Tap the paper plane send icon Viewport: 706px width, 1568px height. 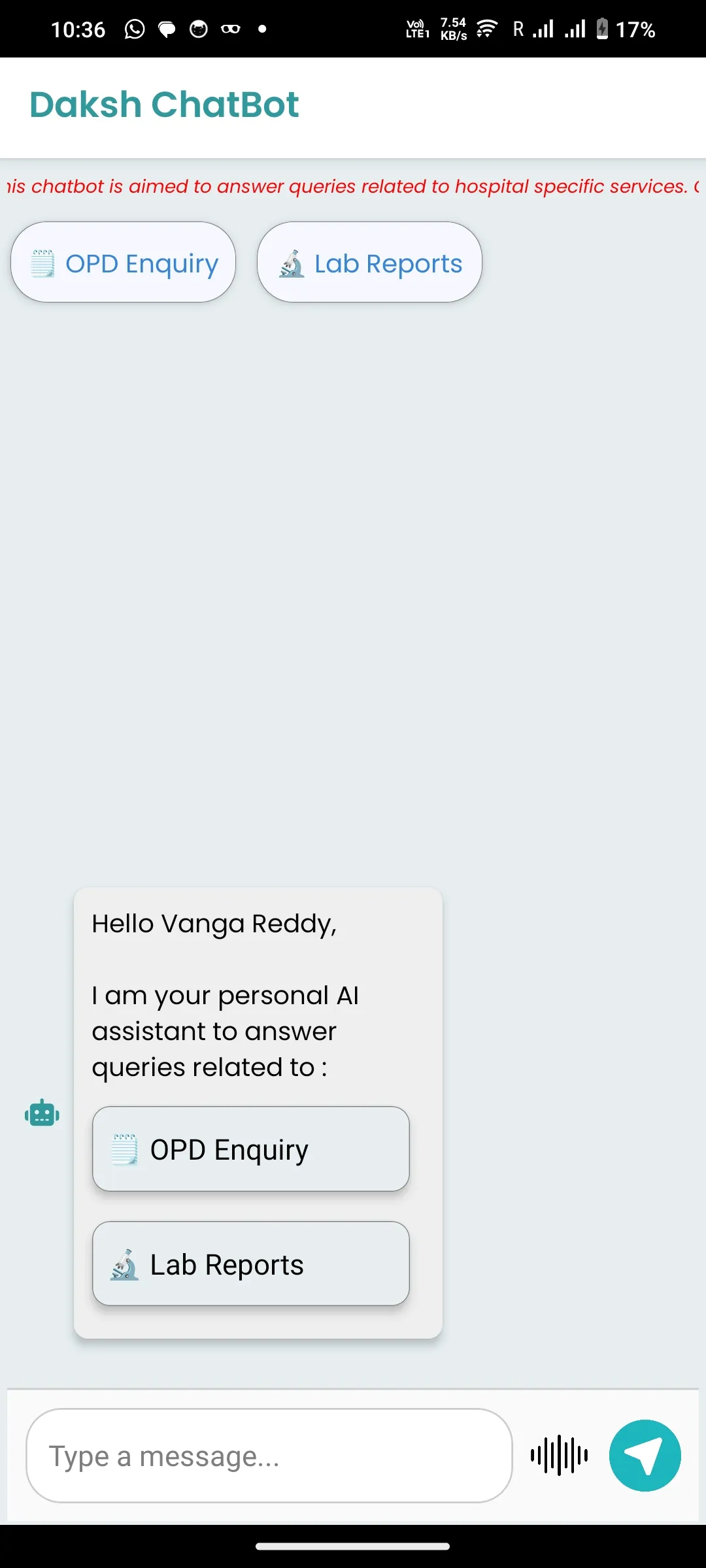point(645,1456)
